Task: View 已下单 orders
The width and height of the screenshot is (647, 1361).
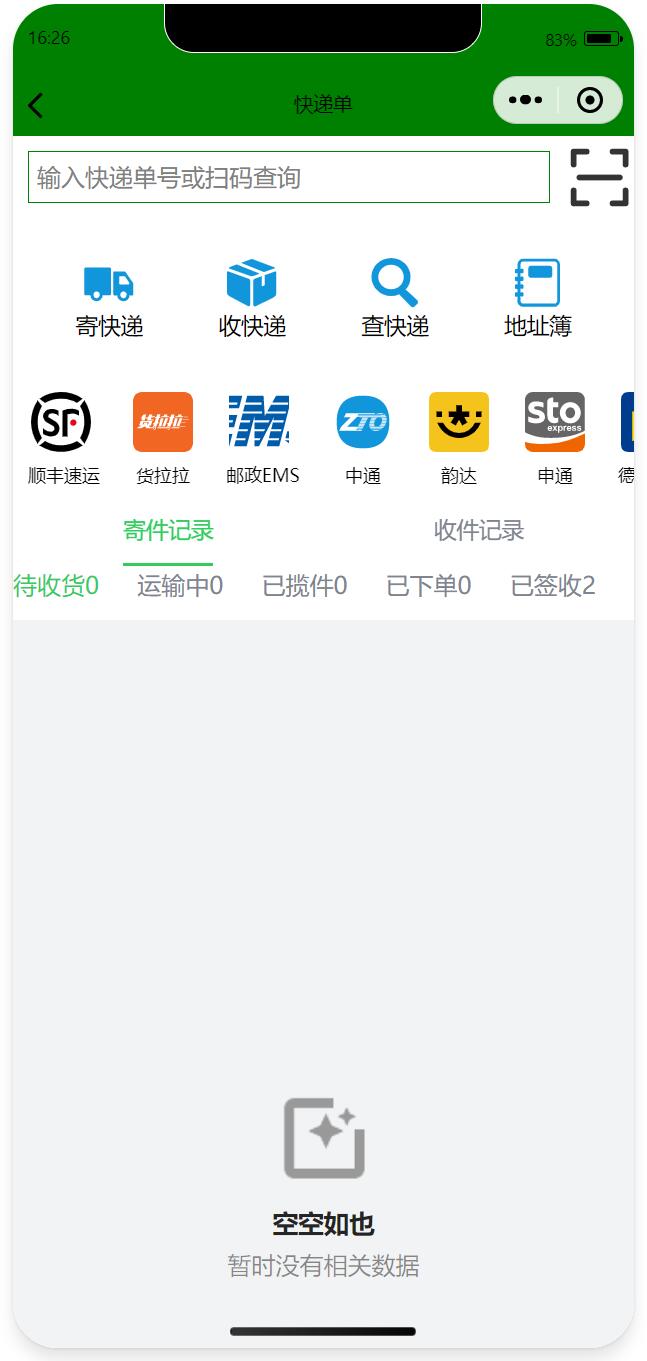Action: point(428,586)
